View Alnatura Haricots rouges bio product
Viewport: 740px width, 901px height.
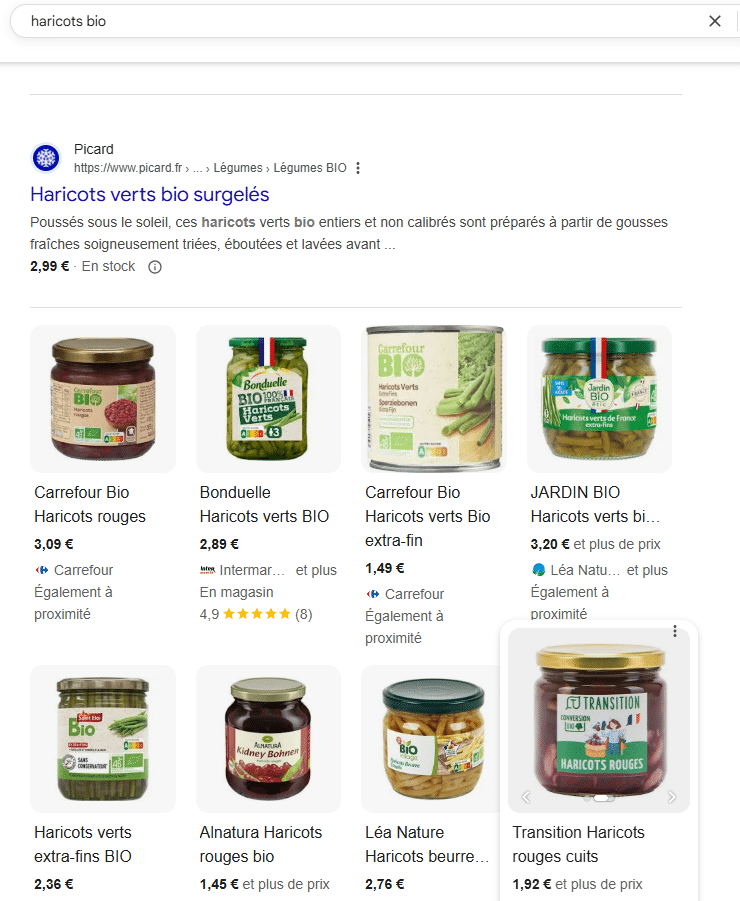tap(268, 738)
